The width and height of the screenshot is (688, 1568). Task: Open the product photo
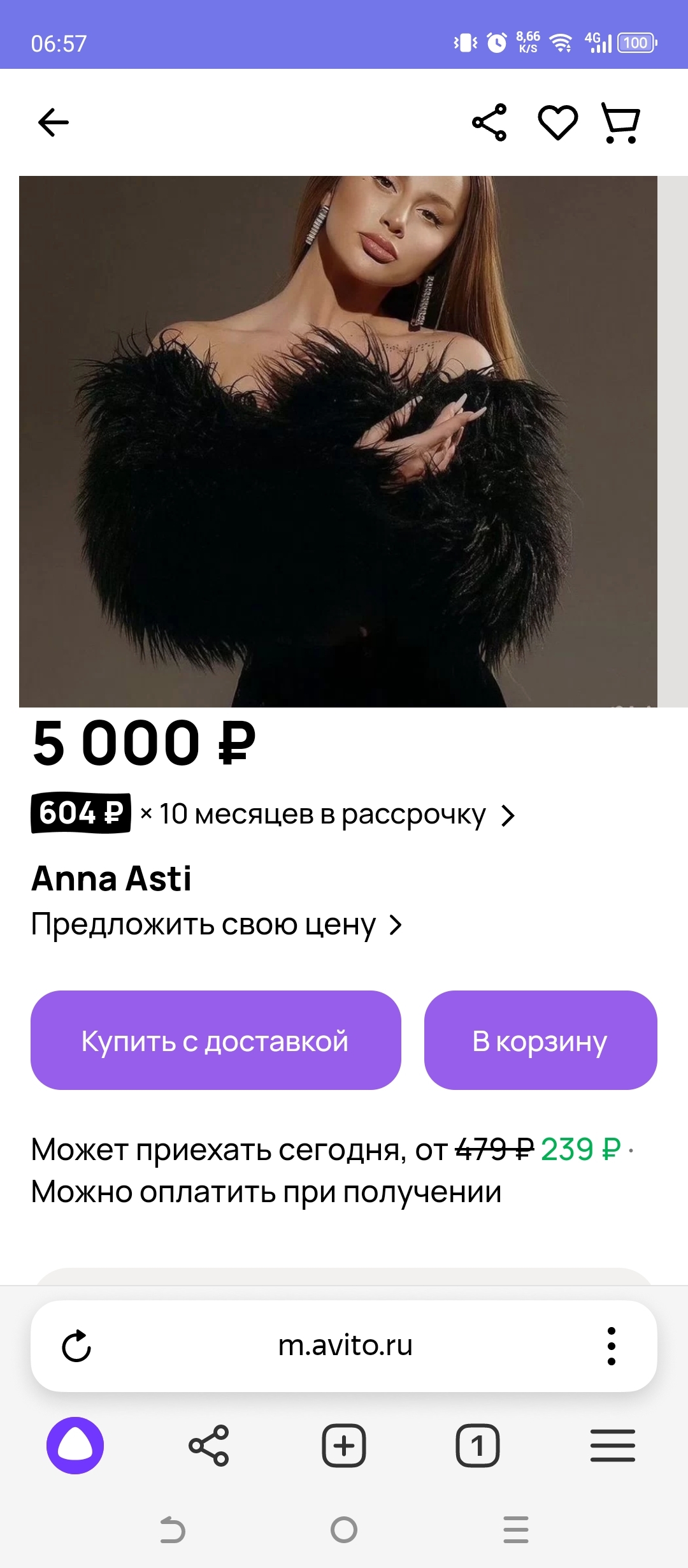pyautogui.click(x=338, y=441)
